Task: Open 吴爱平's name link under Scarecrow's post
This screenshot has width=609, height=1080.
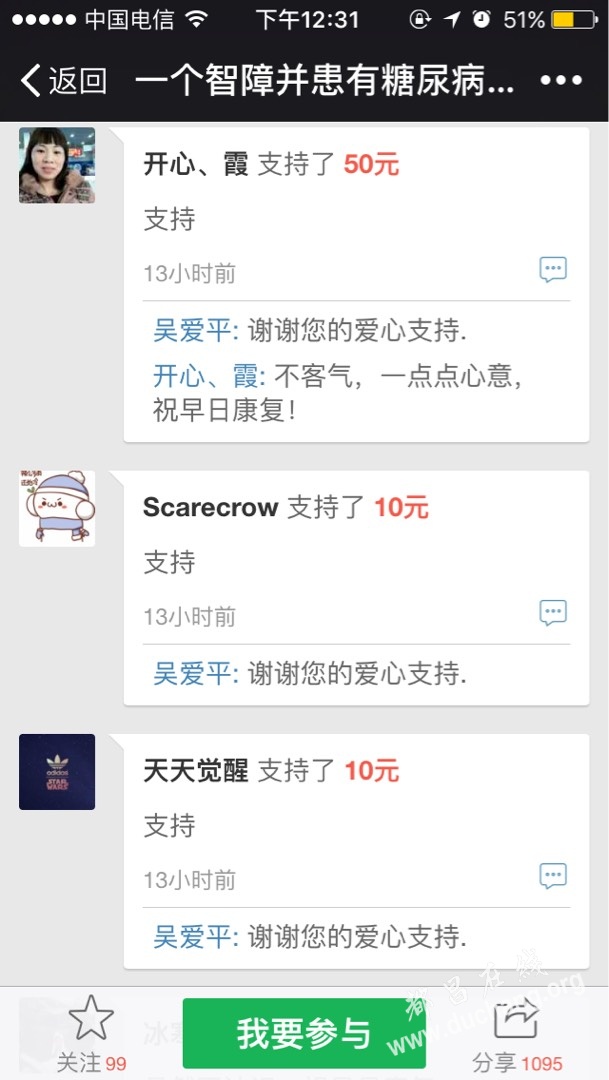Action: 193,674
